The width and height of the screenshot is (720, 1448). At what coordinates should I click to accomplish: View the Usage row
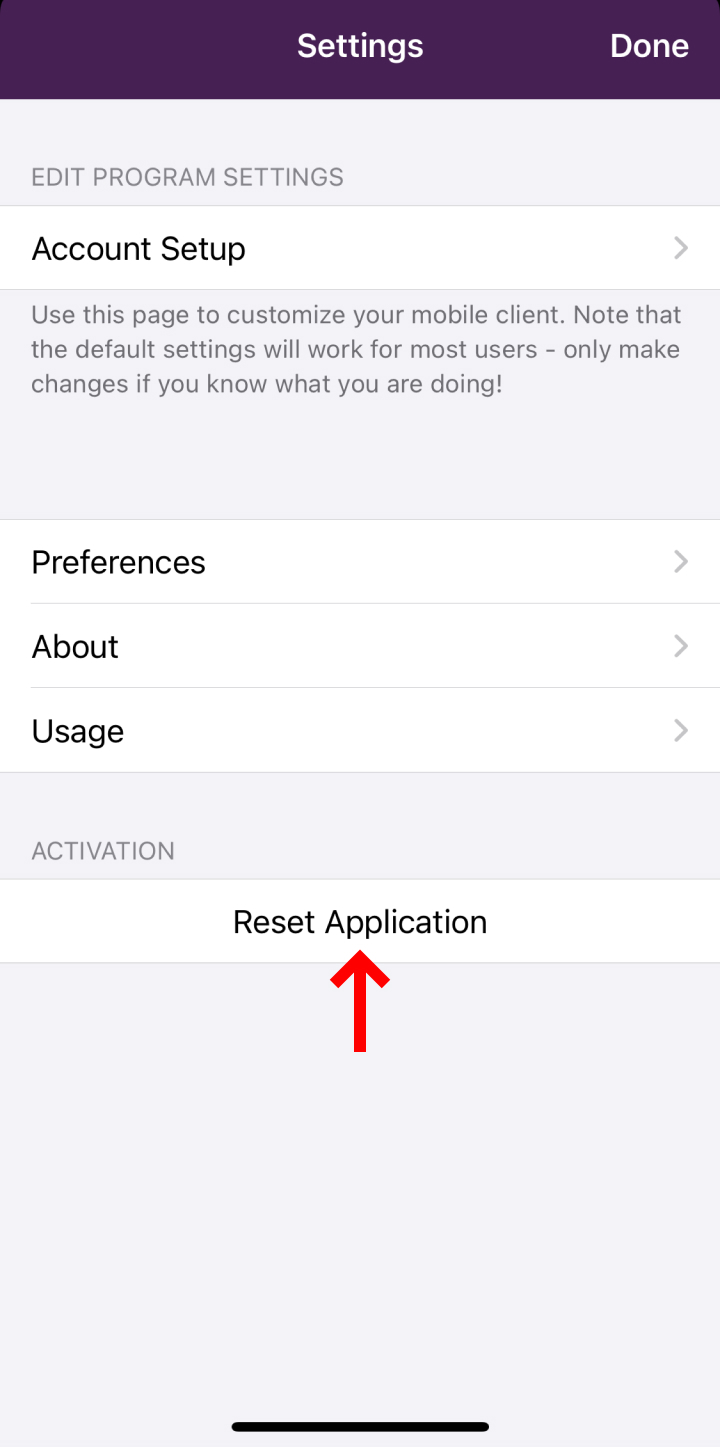[x=360, y=730]
